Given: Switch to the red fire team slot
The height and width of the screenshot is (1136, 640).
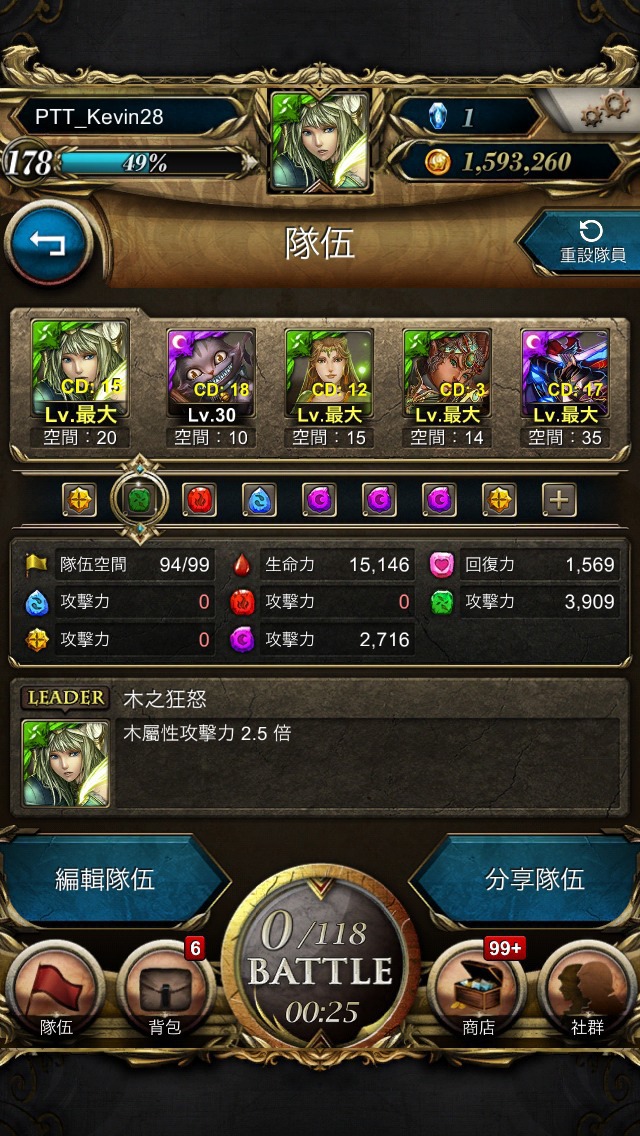Looking at the screenshot, I should click(199, 499).
